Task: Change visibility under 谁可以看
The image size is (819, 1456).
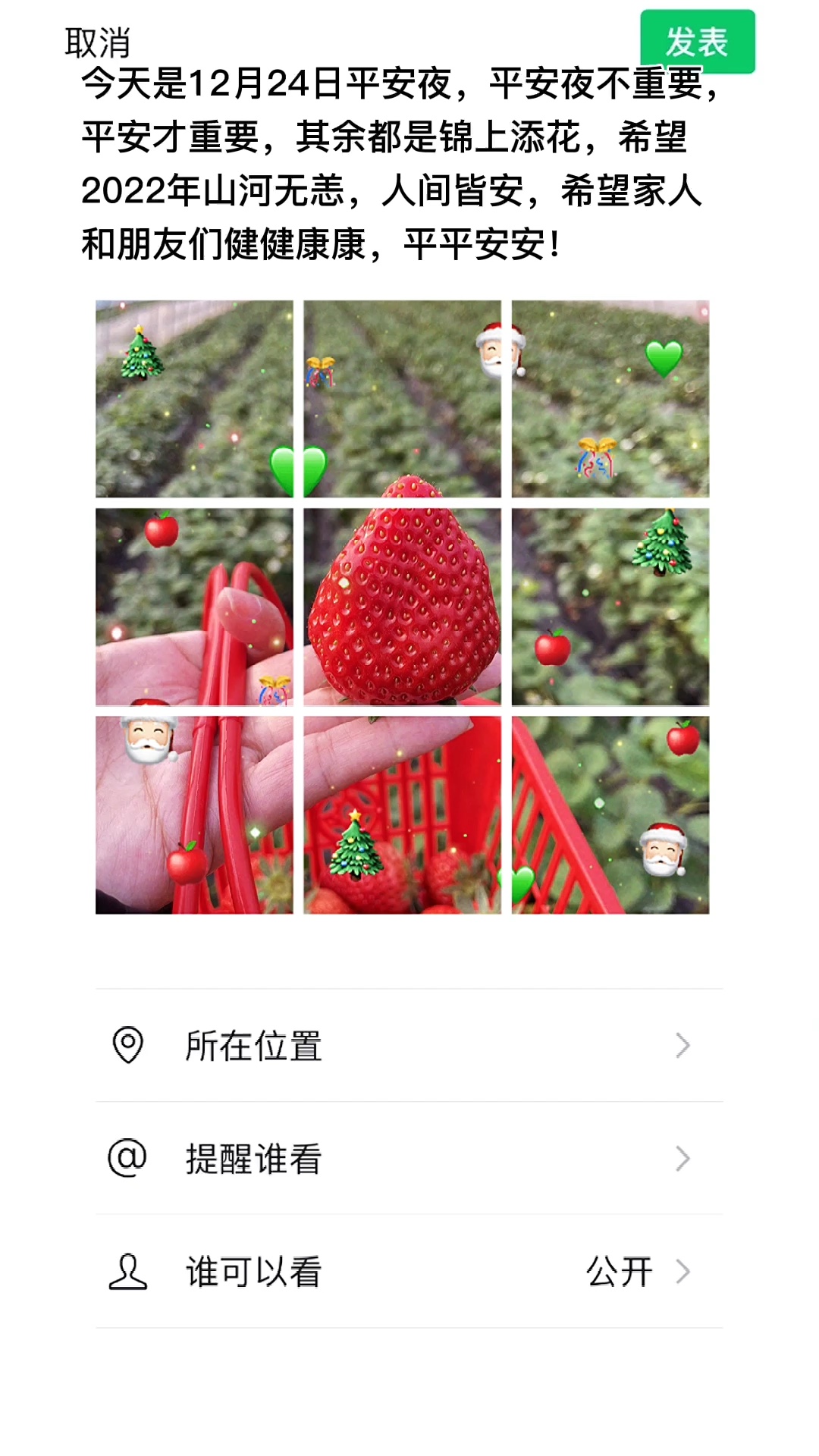Action: [409, 1272]
